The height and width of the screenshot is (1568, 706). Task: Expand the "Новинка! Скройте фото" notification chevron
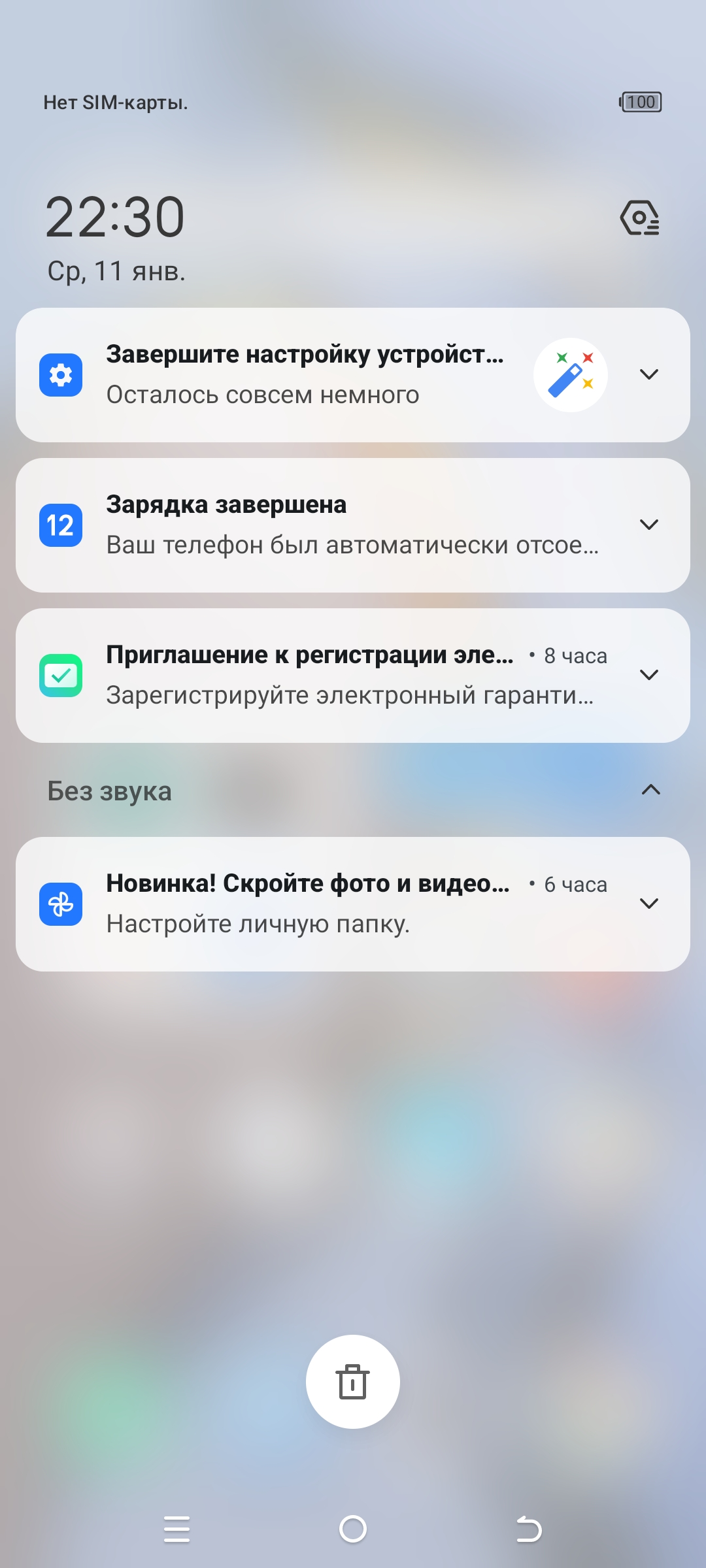coord(648,904)
